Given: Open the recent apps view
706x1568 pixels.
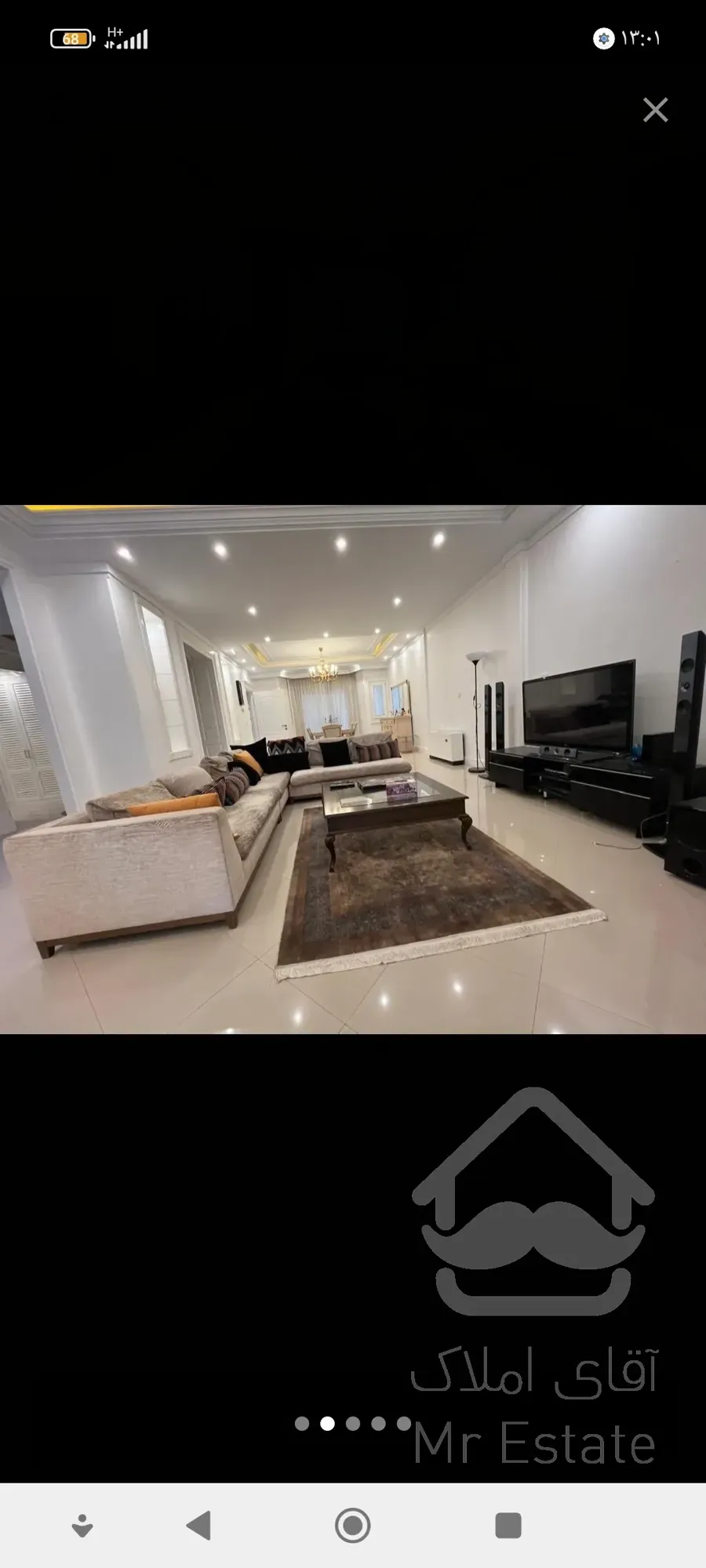Looking at the screenshot, I should [x=508, y=1526].
